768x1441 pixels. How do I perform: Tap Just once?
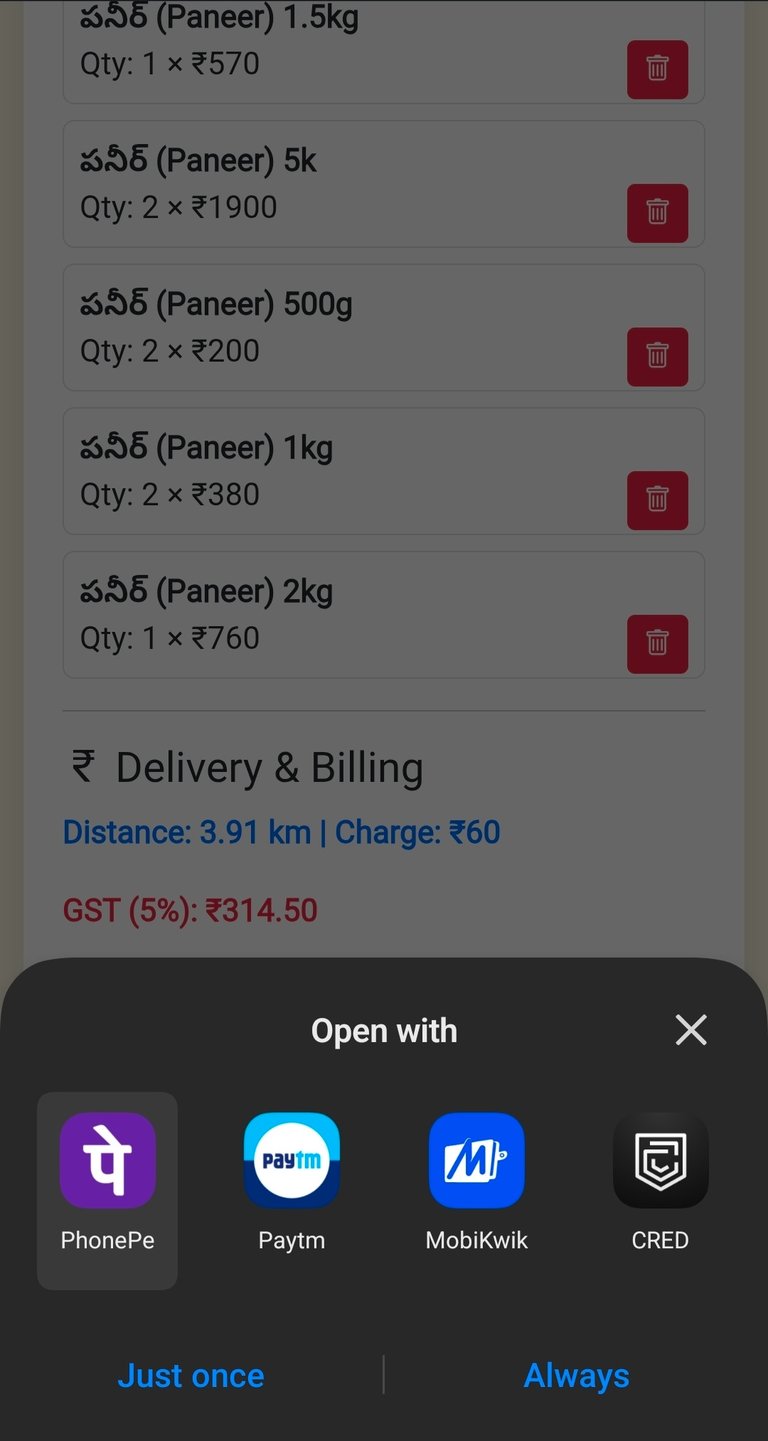pos(191,1375)
